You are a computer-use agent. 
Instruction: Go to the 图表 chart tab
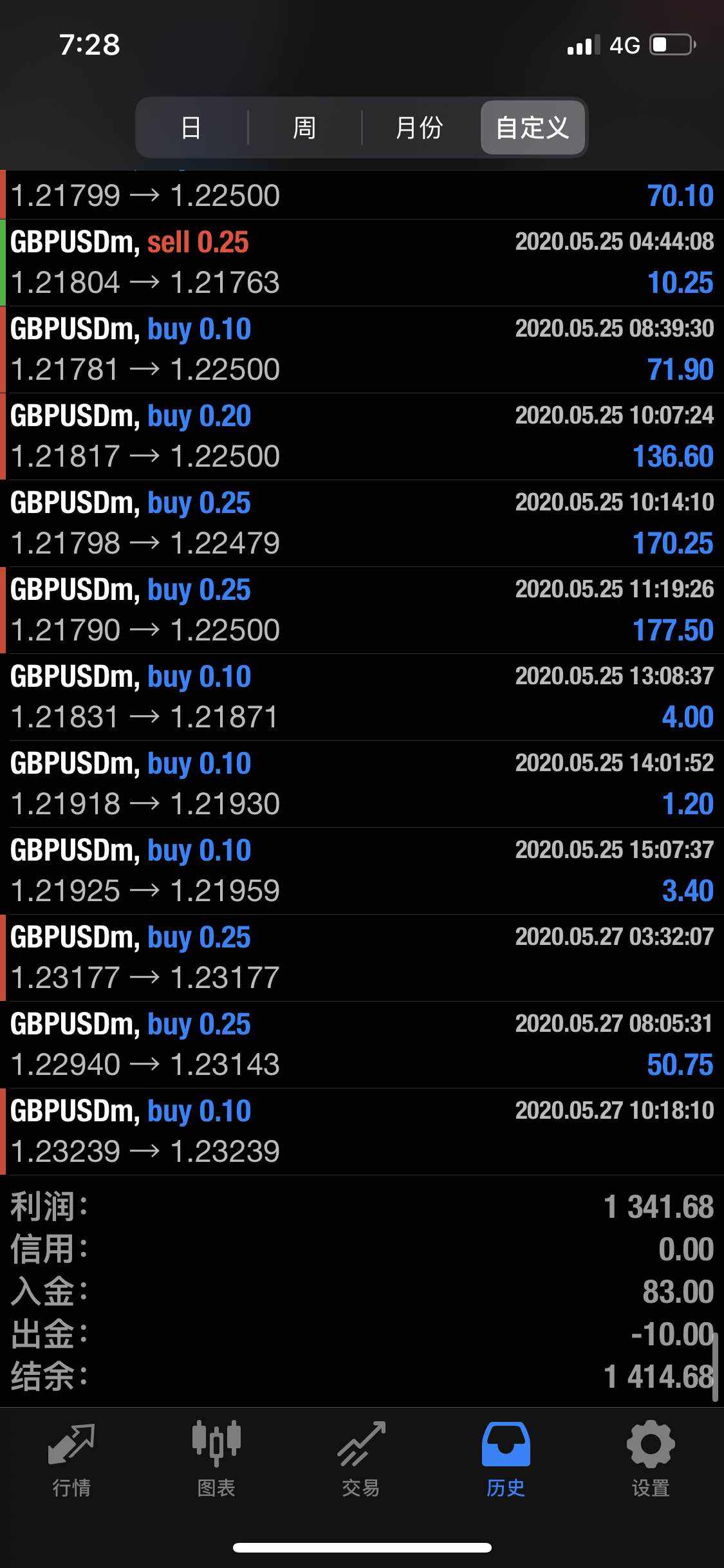tap(216, 1459)
